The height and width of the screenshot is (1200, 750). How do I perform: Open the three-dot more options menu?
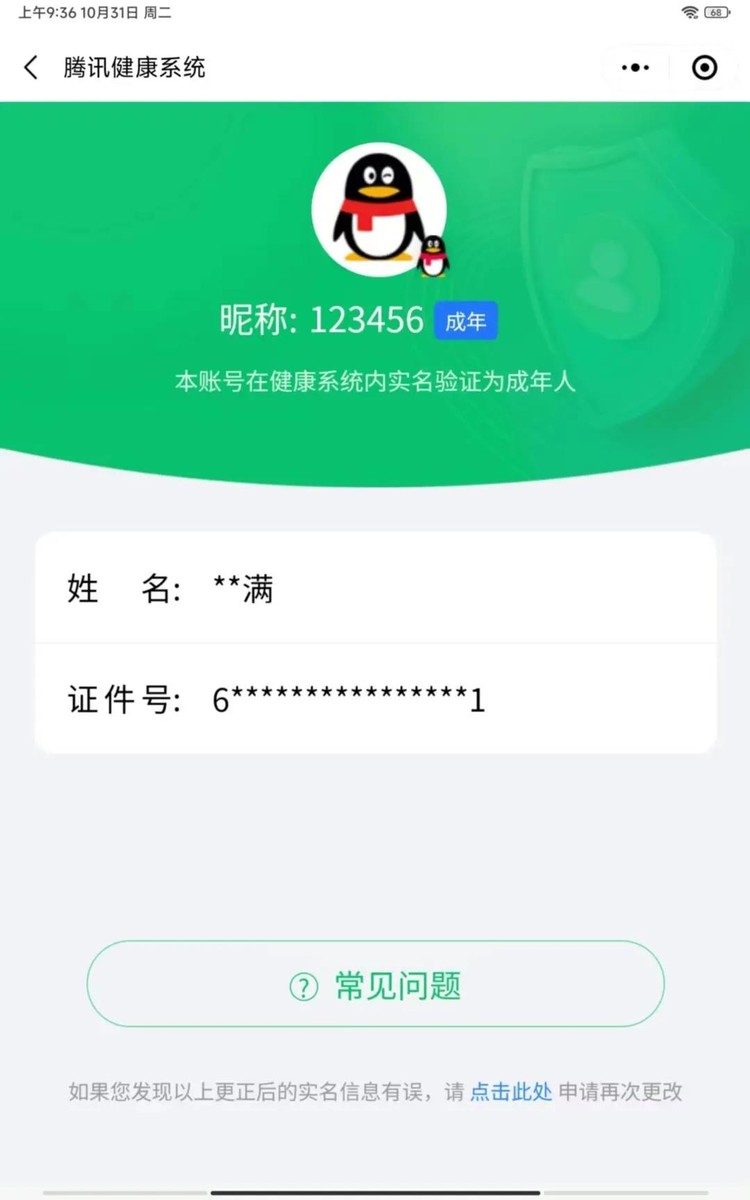(x=636, y=67)
